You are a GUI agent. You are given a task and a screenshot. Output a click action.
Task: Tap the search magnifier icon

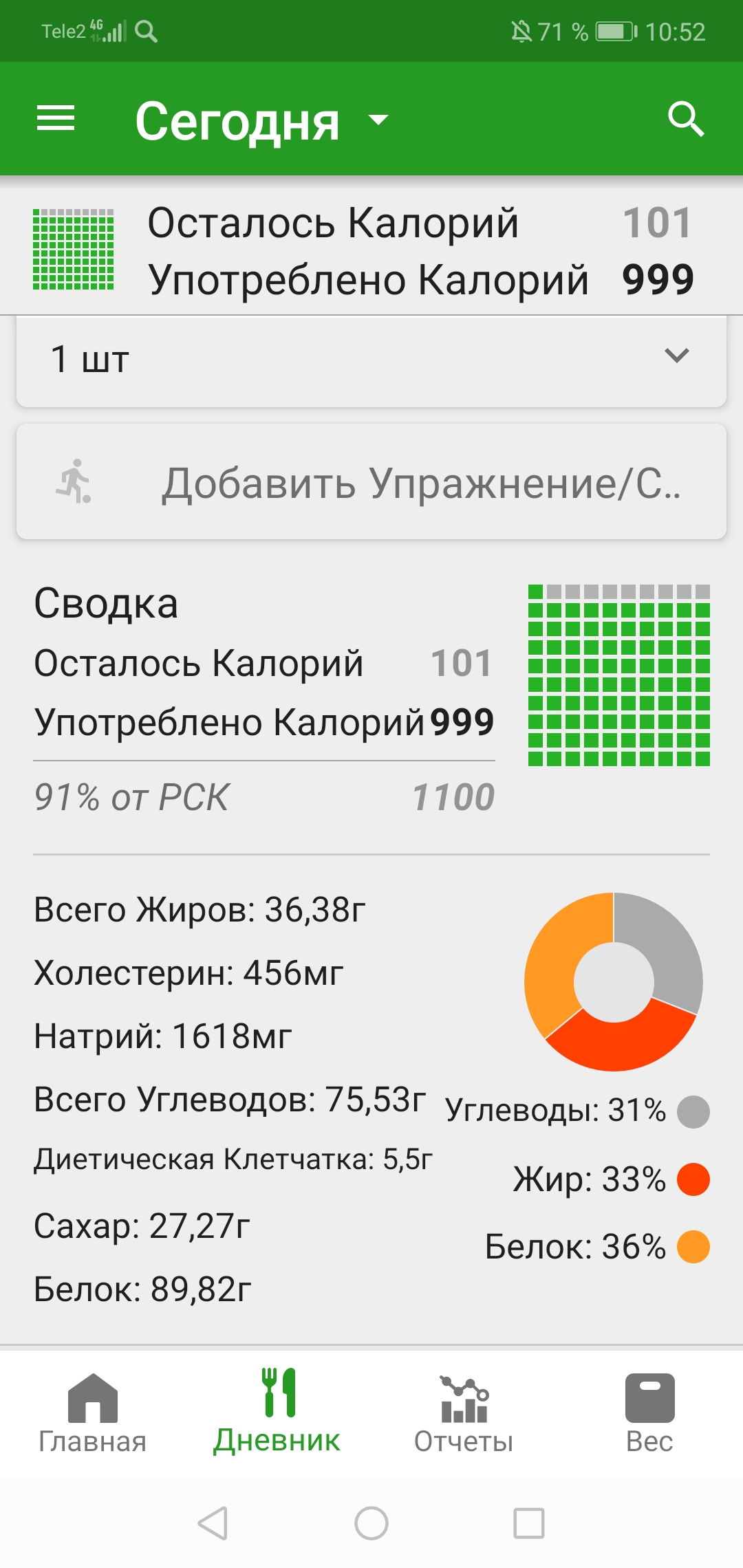click(686, 120)
